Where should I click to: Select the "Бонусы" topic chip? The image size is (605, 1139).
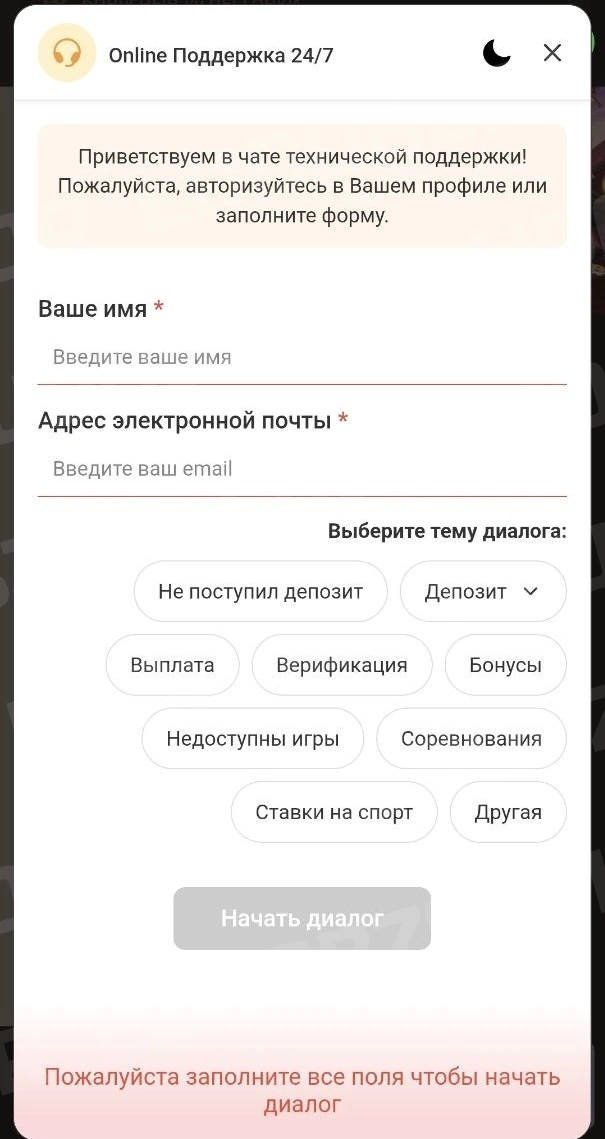click(x=505, y=665)
